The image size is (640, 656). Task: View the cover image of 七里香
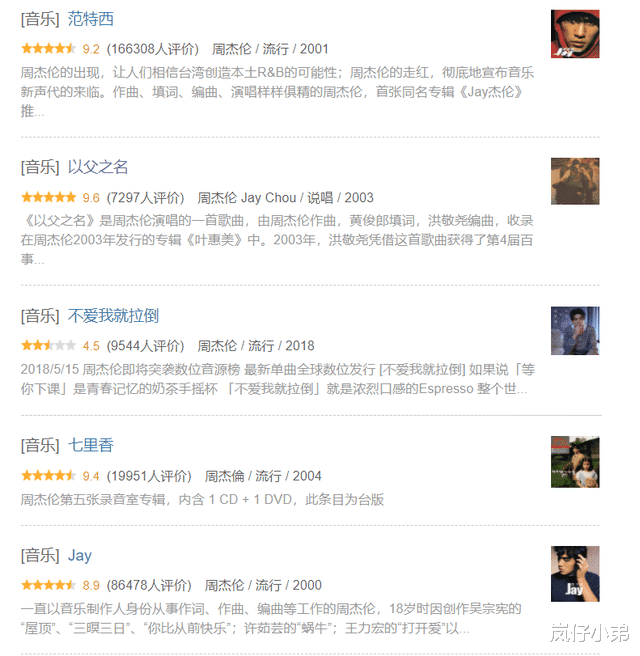575,462
